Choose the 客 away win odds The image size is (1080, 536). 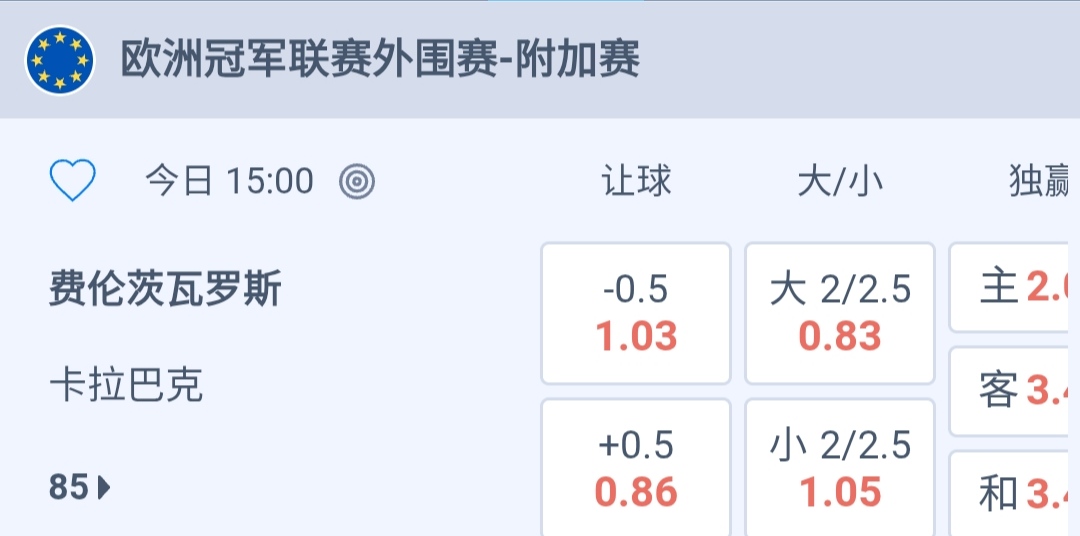1015,391
